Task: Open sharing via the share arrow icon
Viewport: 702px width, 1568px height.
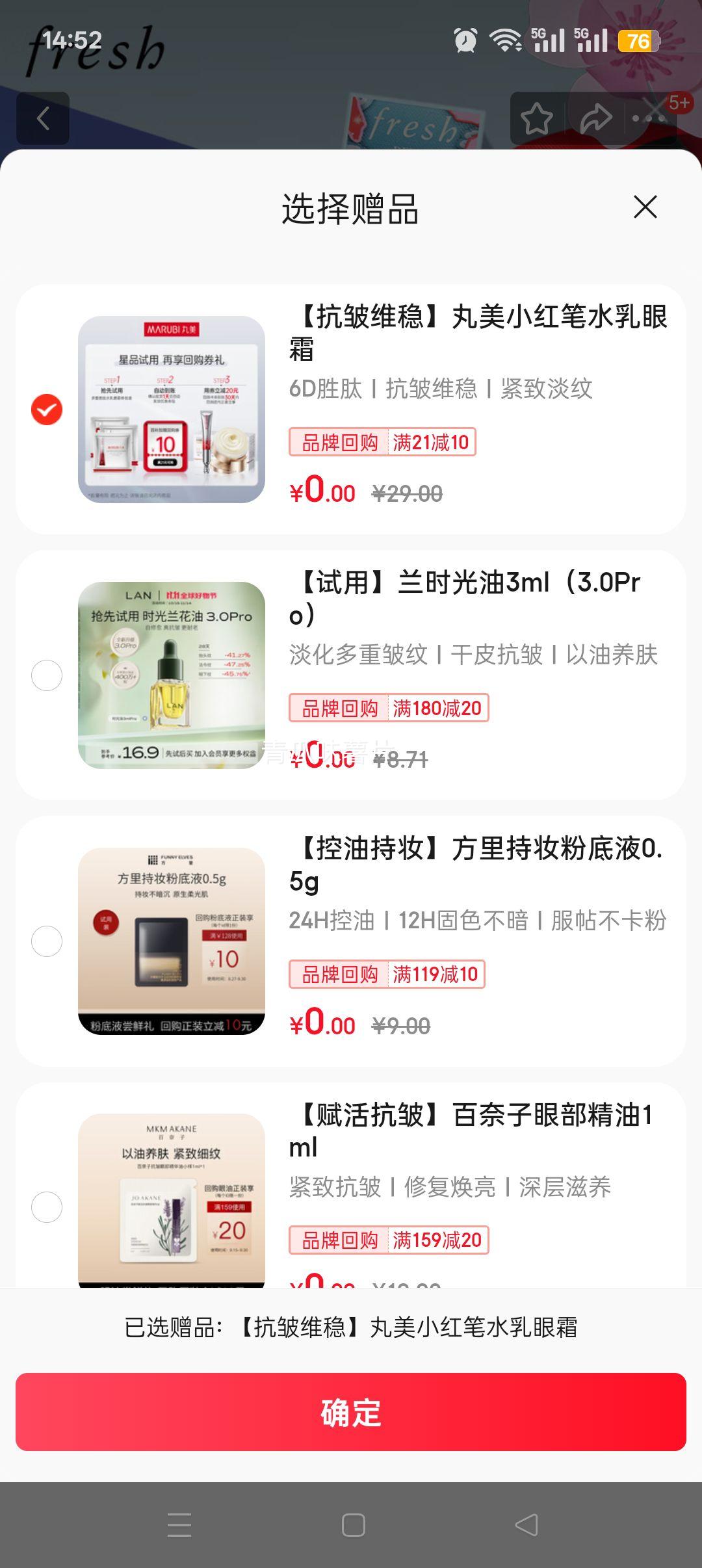Action: [593, 118]
